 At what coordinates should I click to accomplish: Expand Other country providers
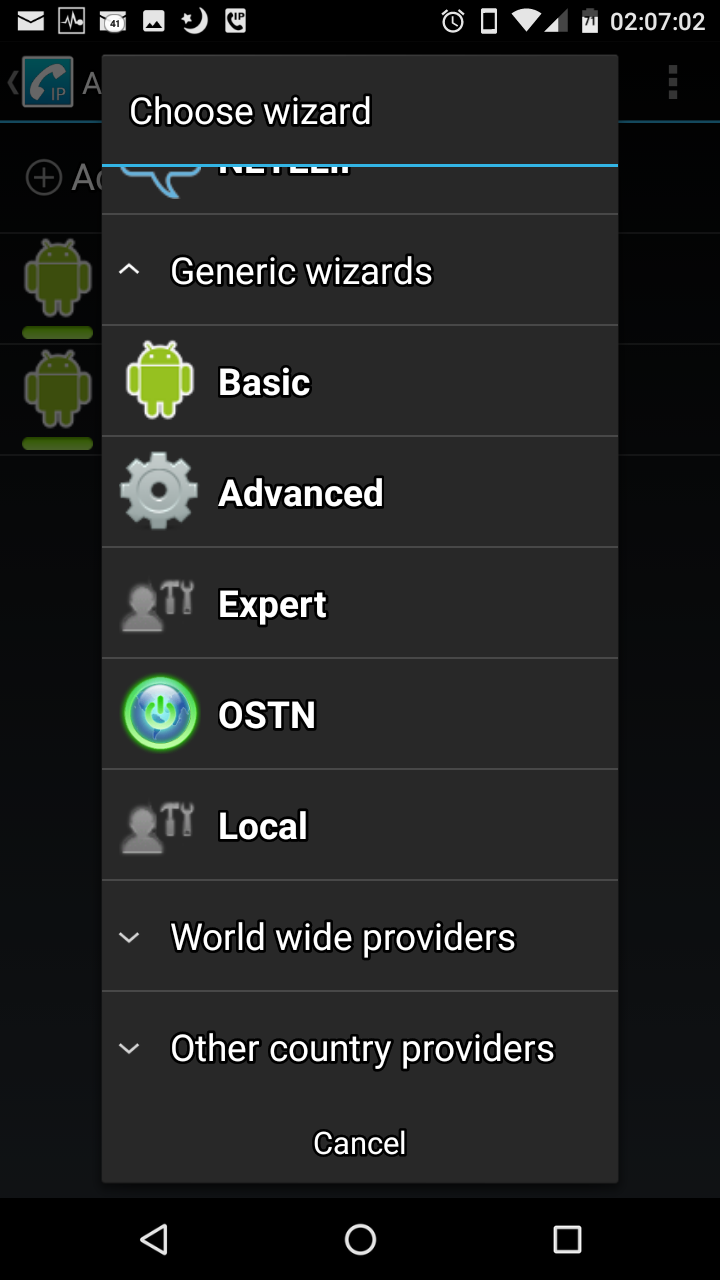coord(360,1047)
